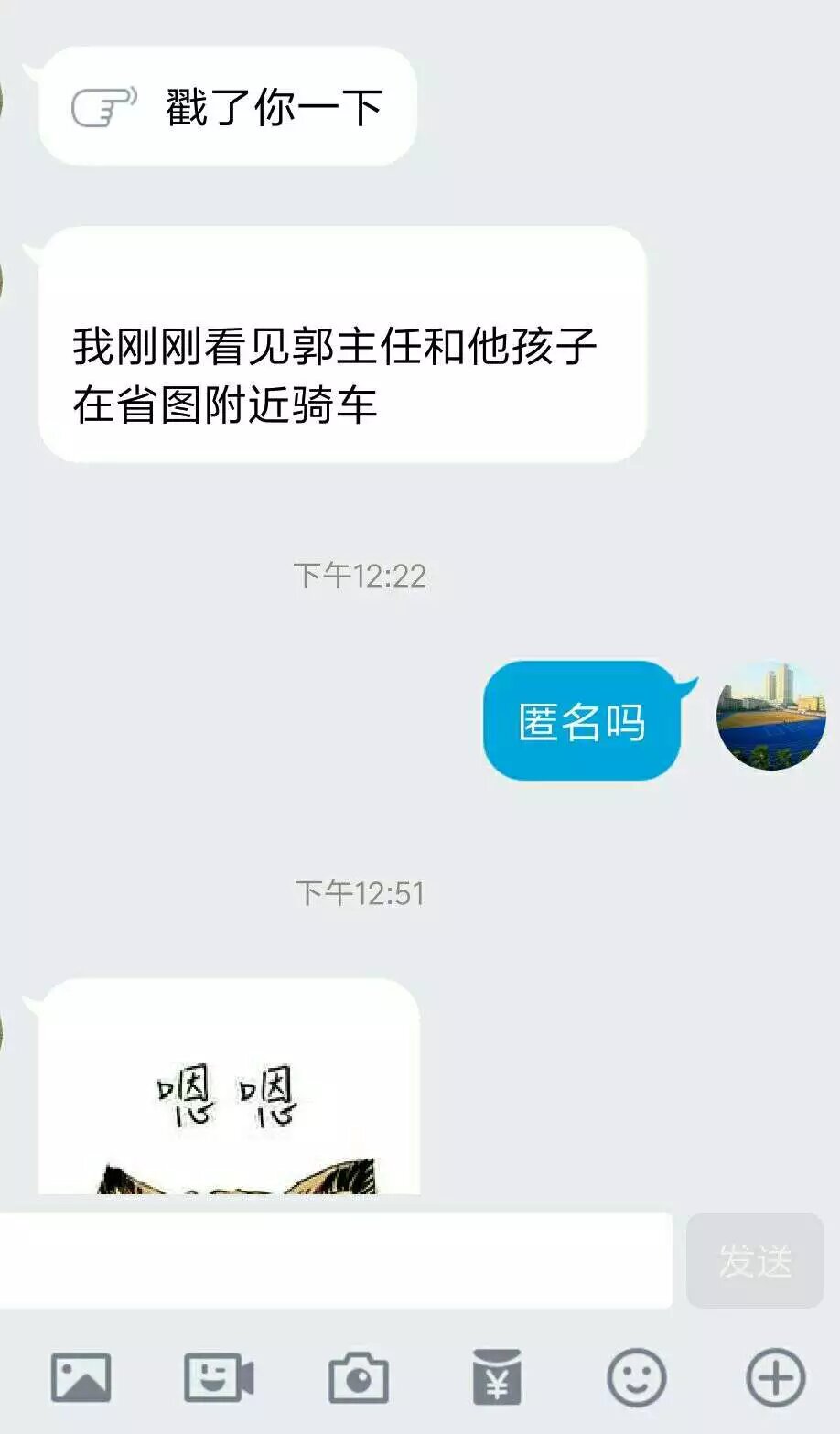
Task: View the 嗯嗯 sticker image
Action: [229, 1098]
